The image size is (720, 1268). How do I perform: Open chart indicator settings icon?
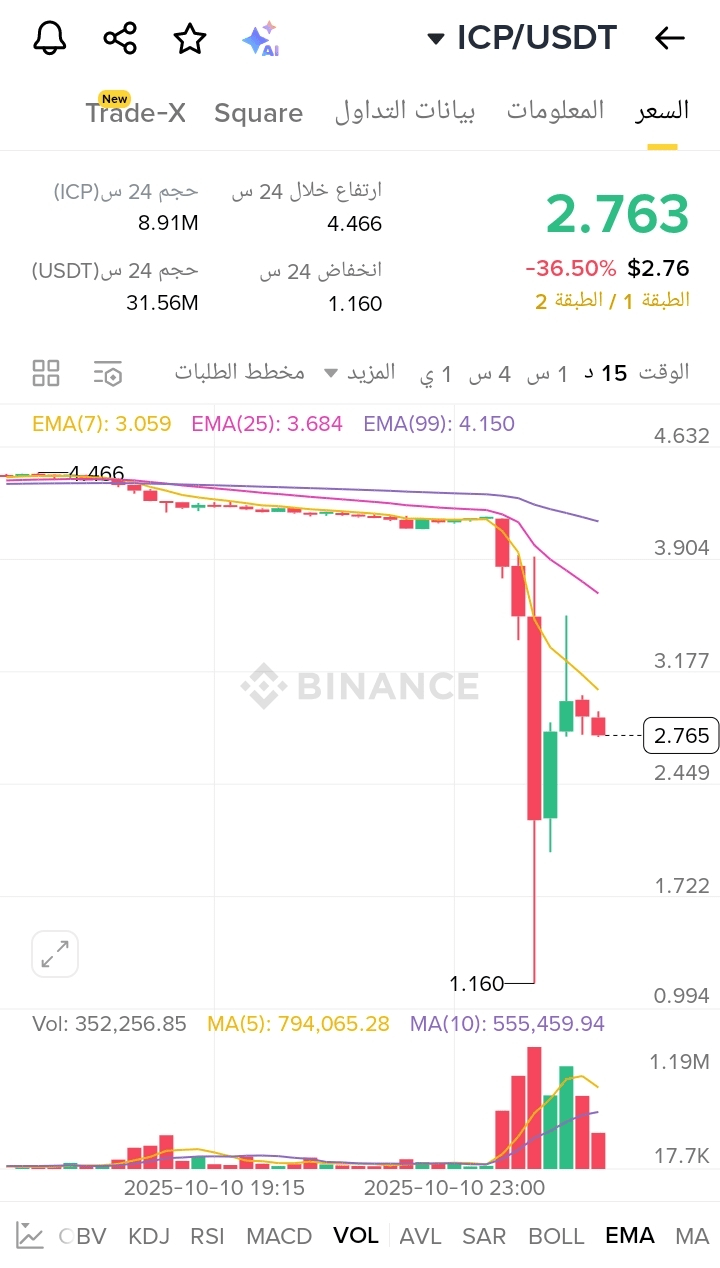[x=108, y=374]
